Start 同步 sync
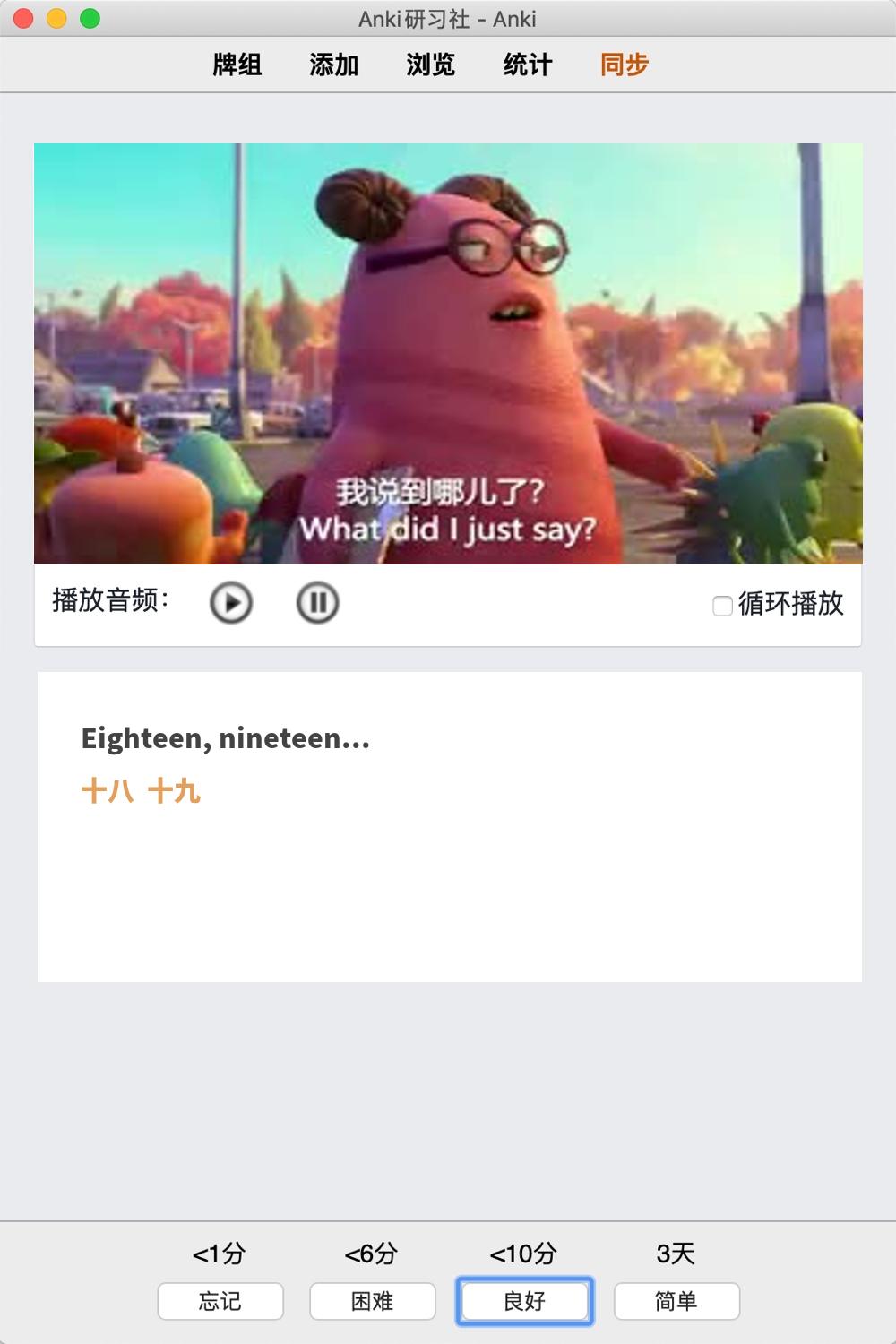Image resolution: width=896 pixels, height=1344 pixels. 625,65
